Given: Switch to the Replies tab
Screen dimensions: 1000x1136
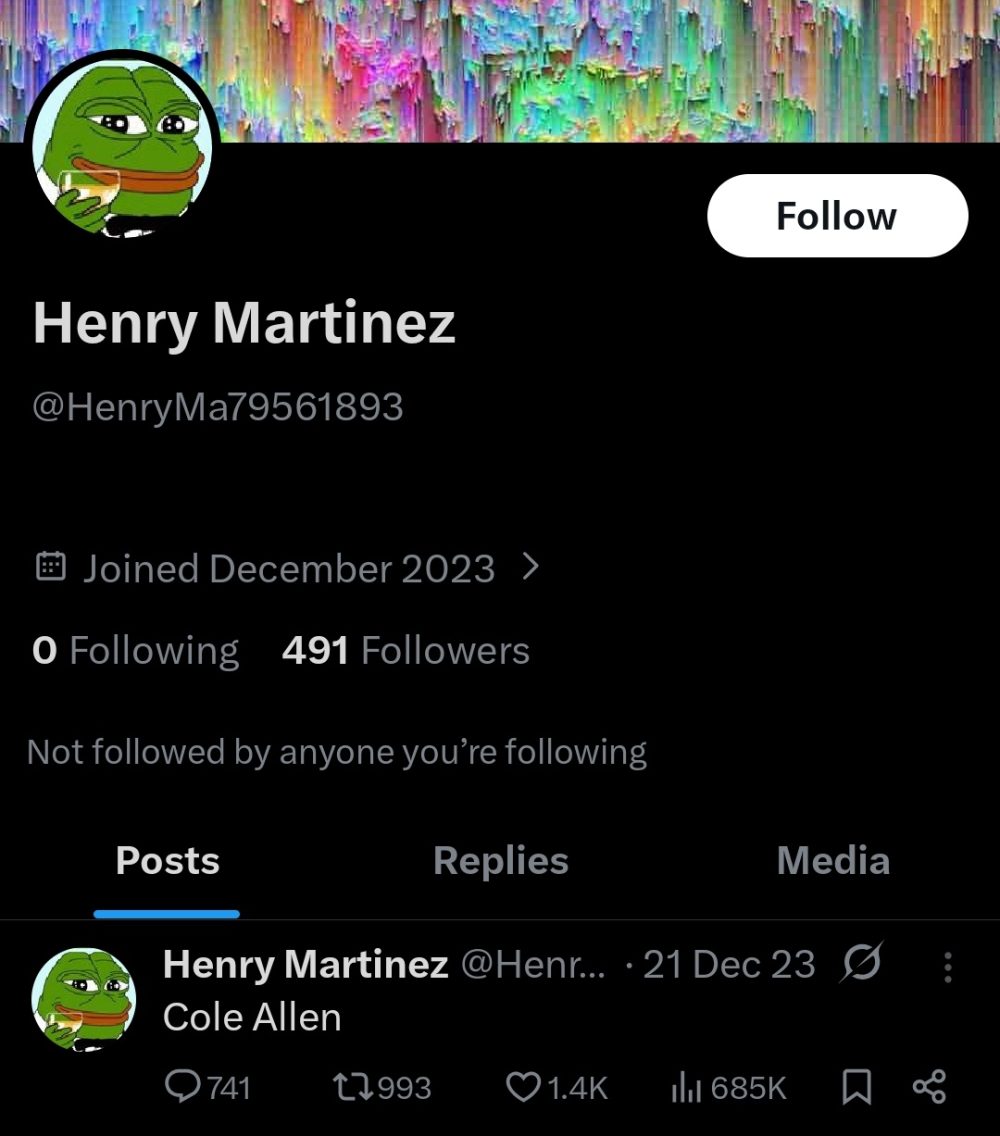Looking at the screenshot, I should [500, 861].
